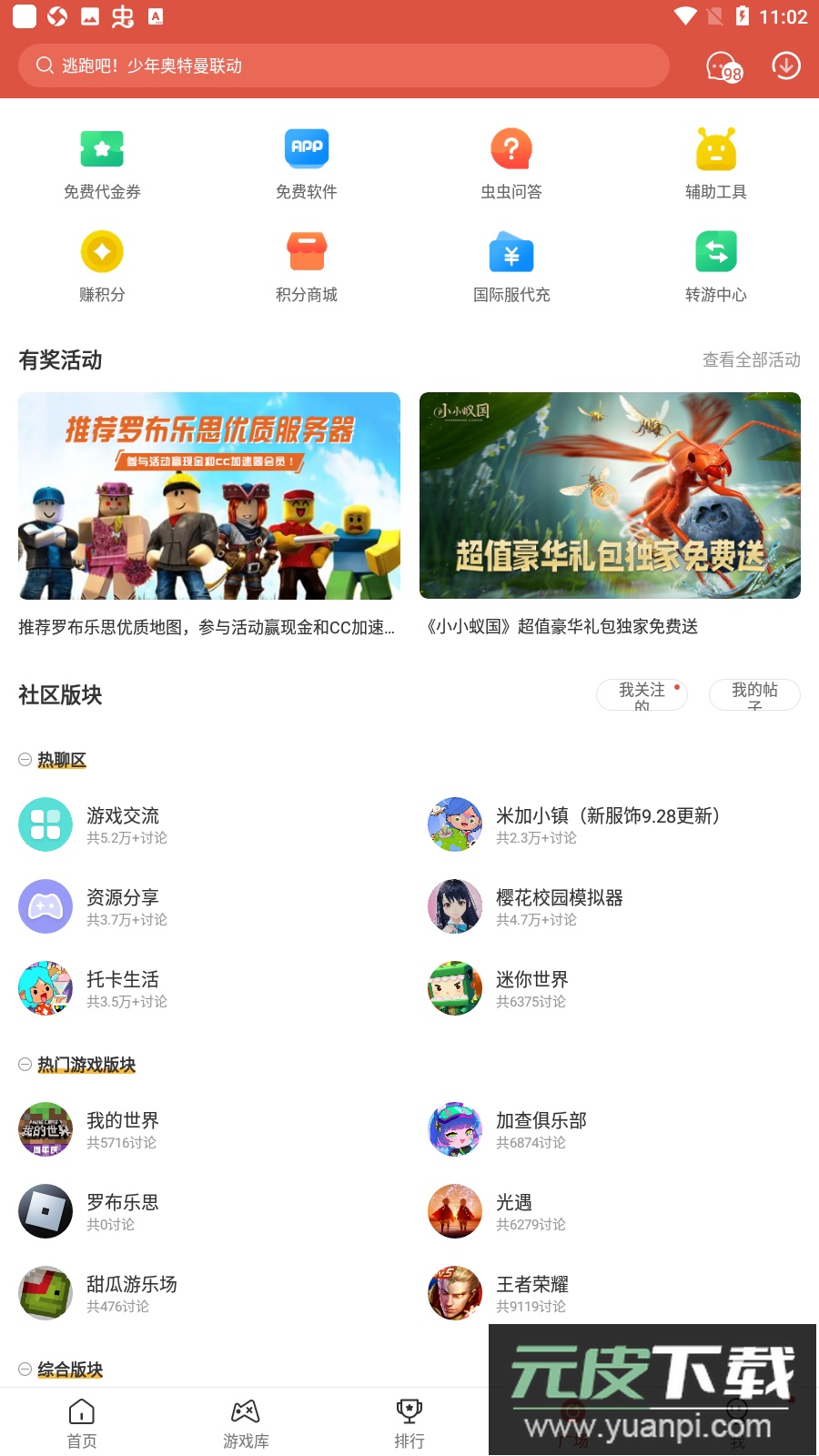Viewport: 819px width, 1456px height.
Task: Open the 赚积分 earn points icon
Action: tap(102, 266)
